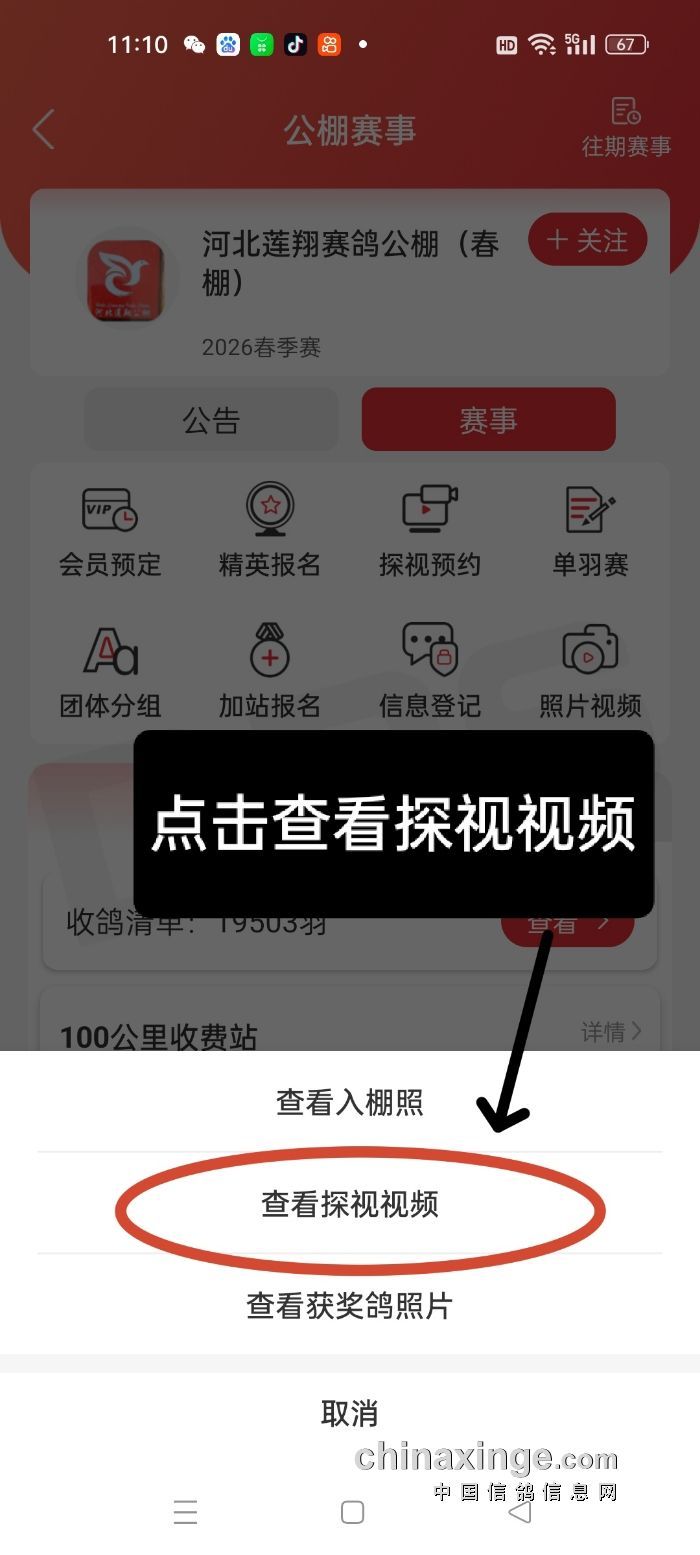Go to the system home screen
Image resolution: width=700 pixels, height=1555 pixels.
click(x=352, y=1511)
